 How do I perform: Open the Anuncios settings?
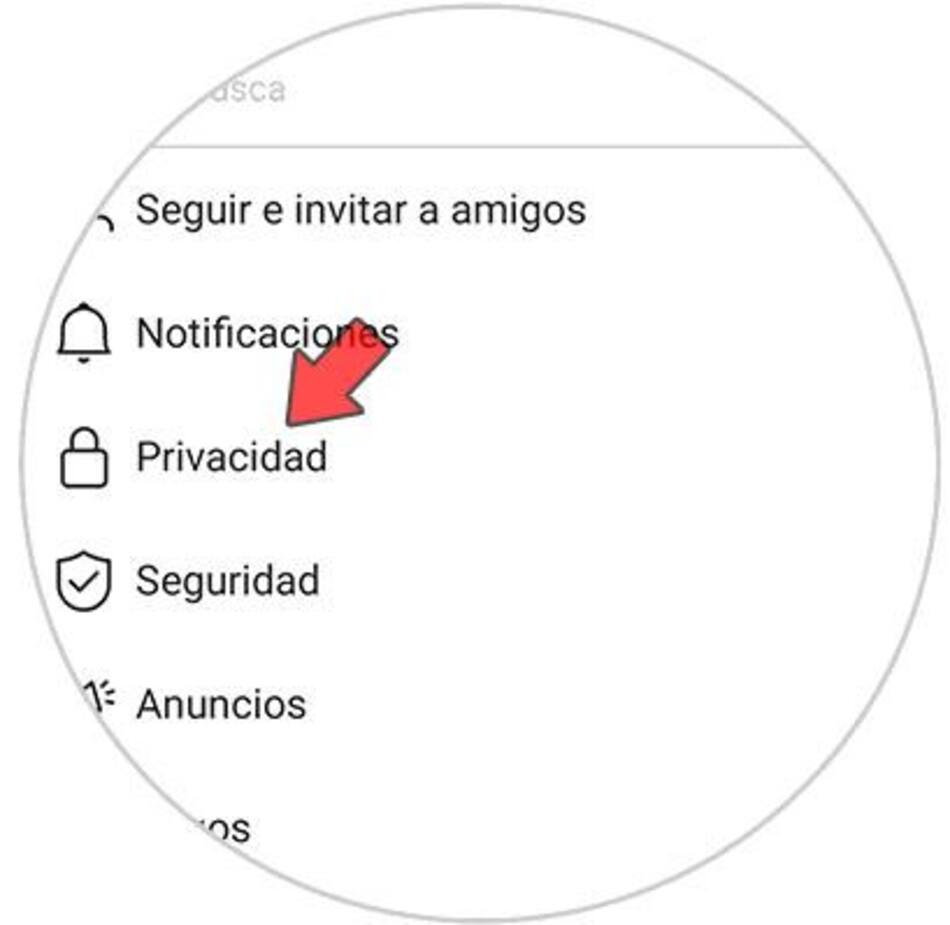[x=220, y=704]
